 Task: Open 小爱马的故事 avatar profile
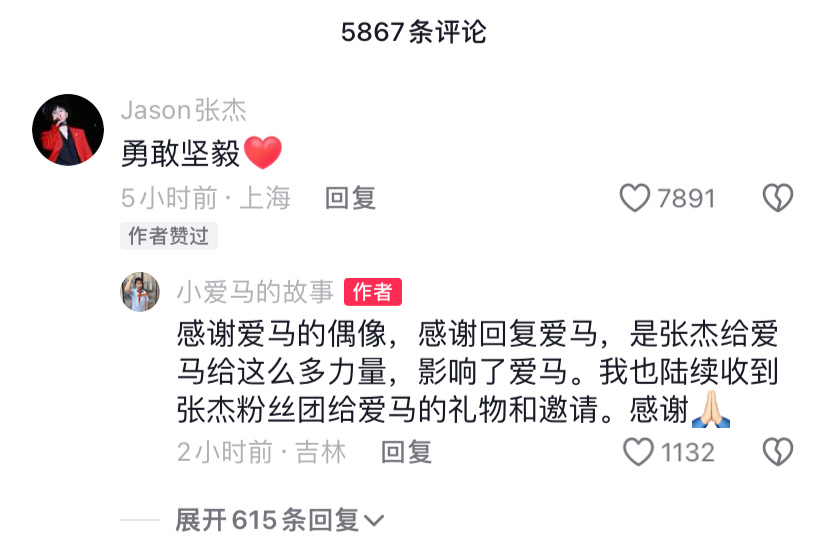(x=141, y=291)
